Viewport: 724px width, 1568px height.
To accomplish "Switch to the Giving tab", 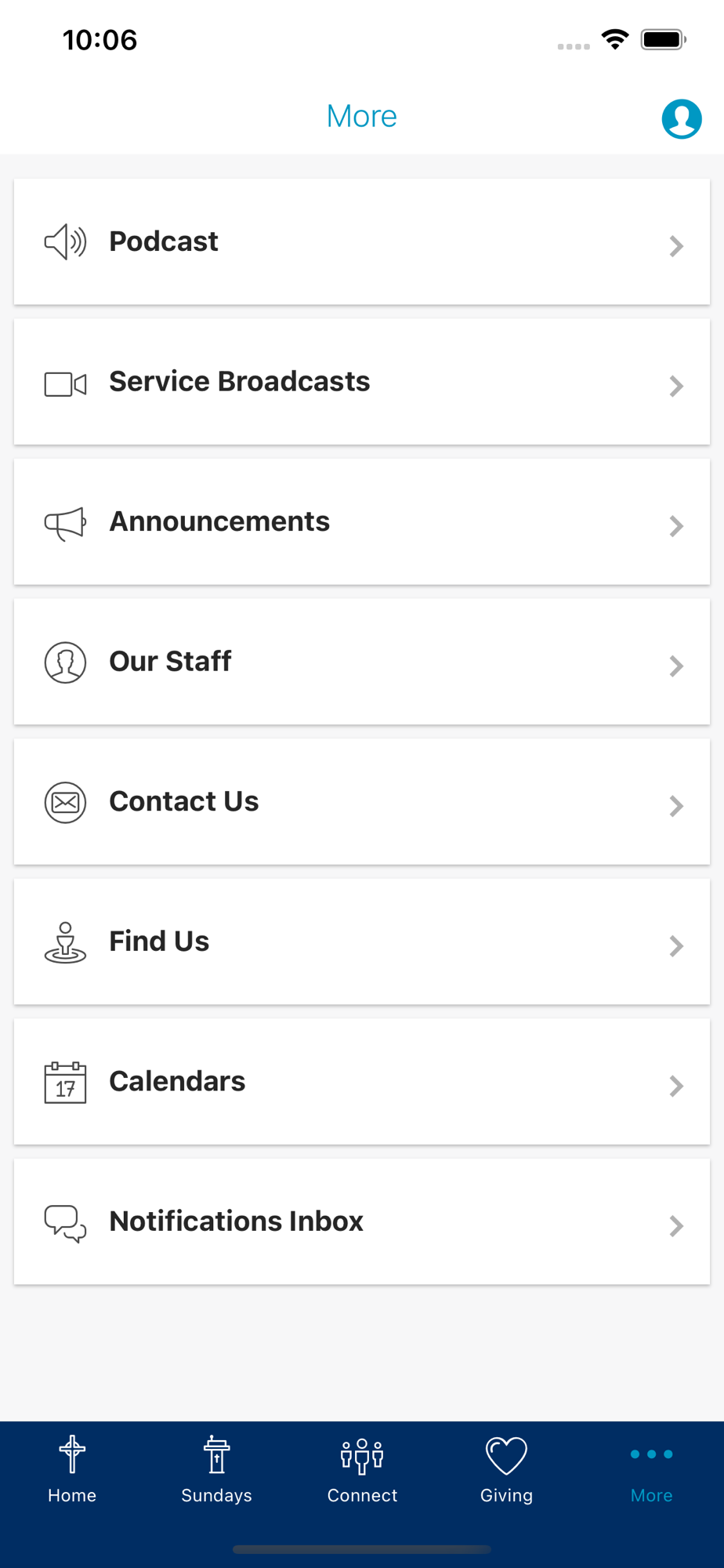I will 507,1470.
